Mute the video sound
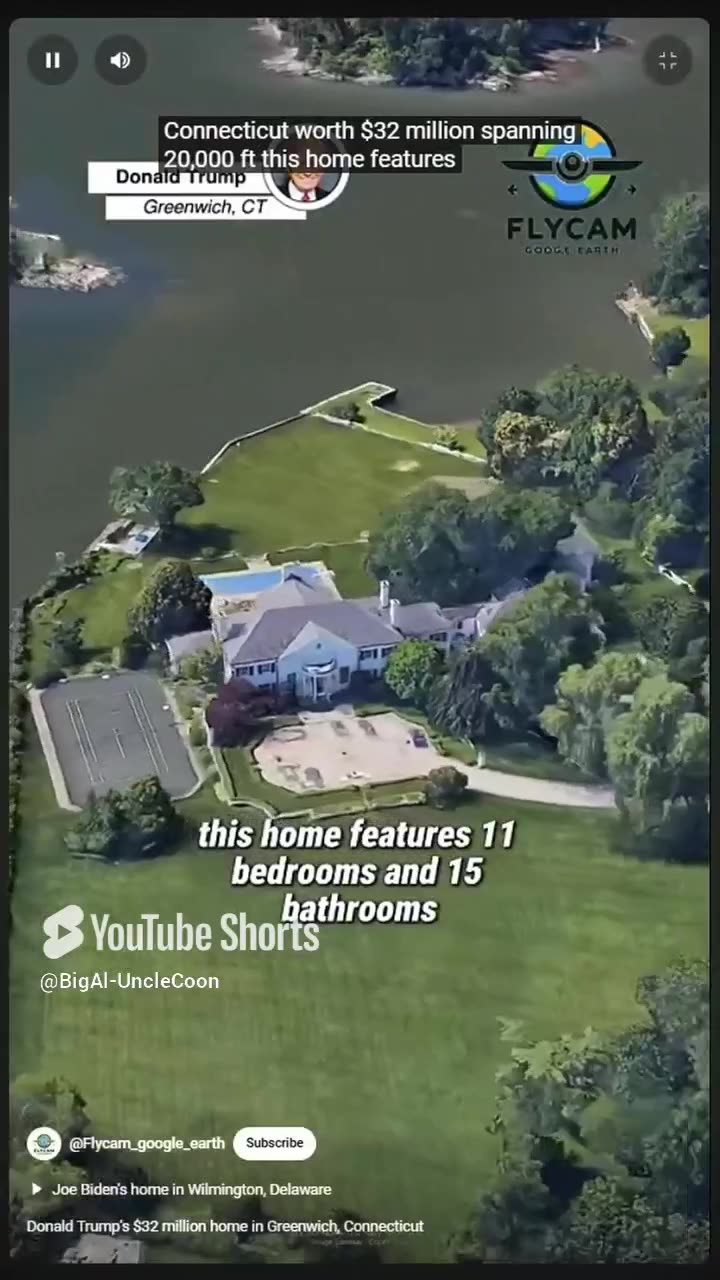The width and height of the screenshot is (720, 1280). tap(120, 60)
